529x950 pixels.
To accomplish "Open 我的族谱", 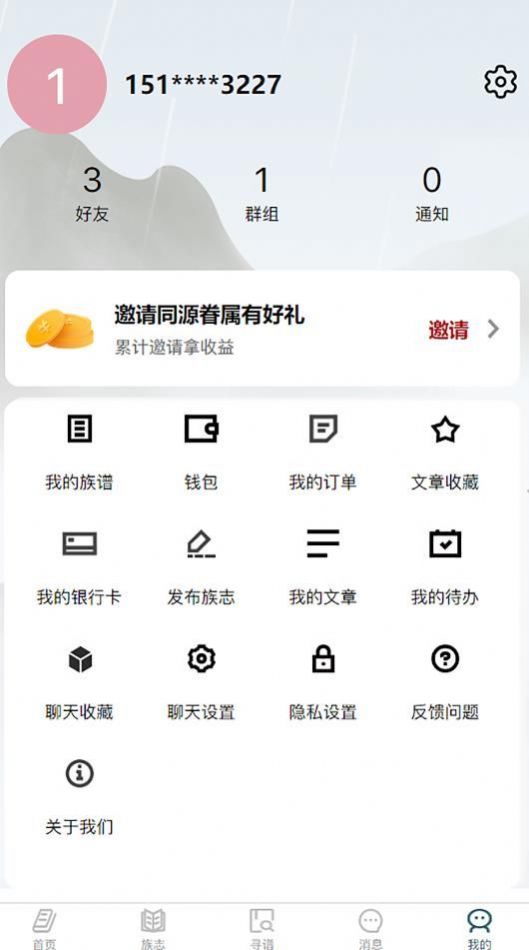I will point(79,453).
